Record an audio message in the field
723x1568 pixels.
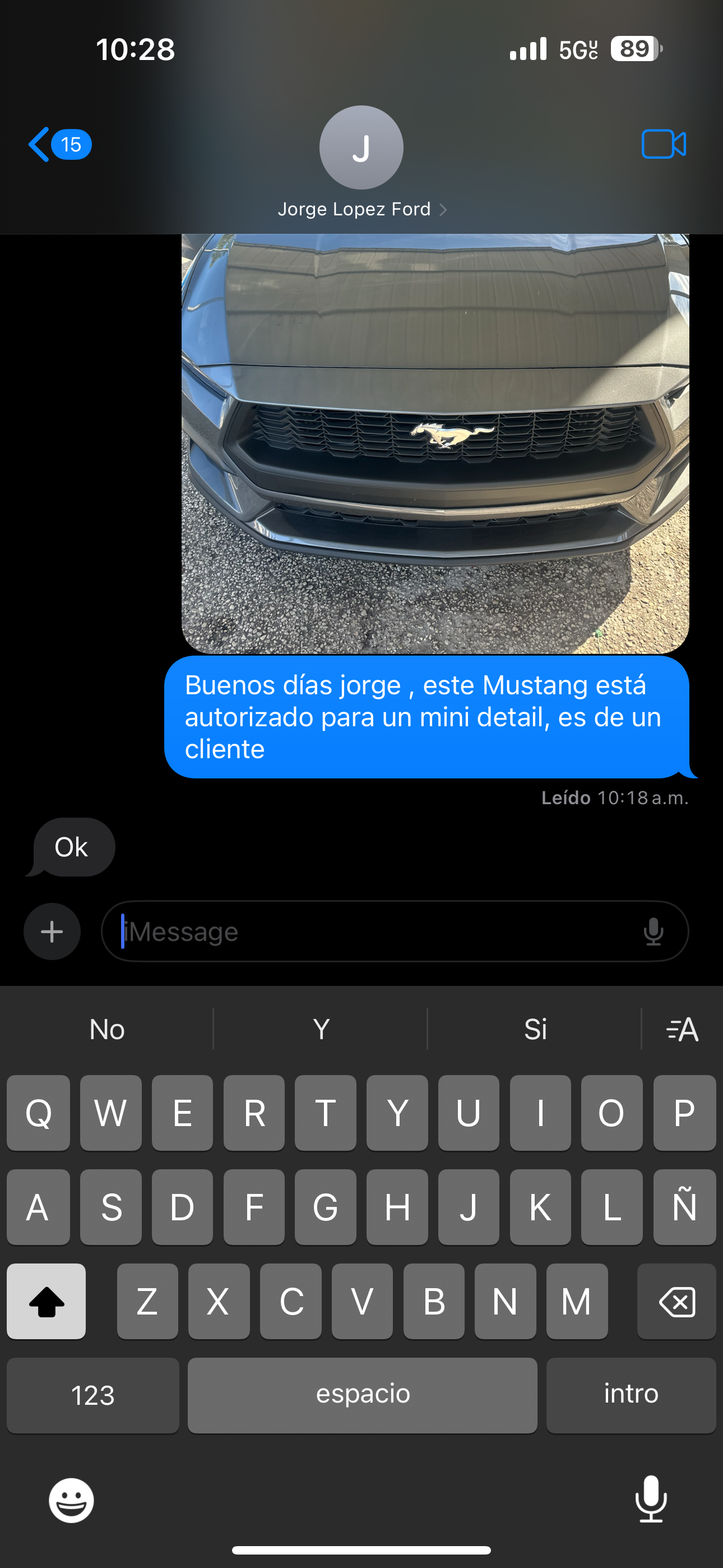[x=653, y=931]
